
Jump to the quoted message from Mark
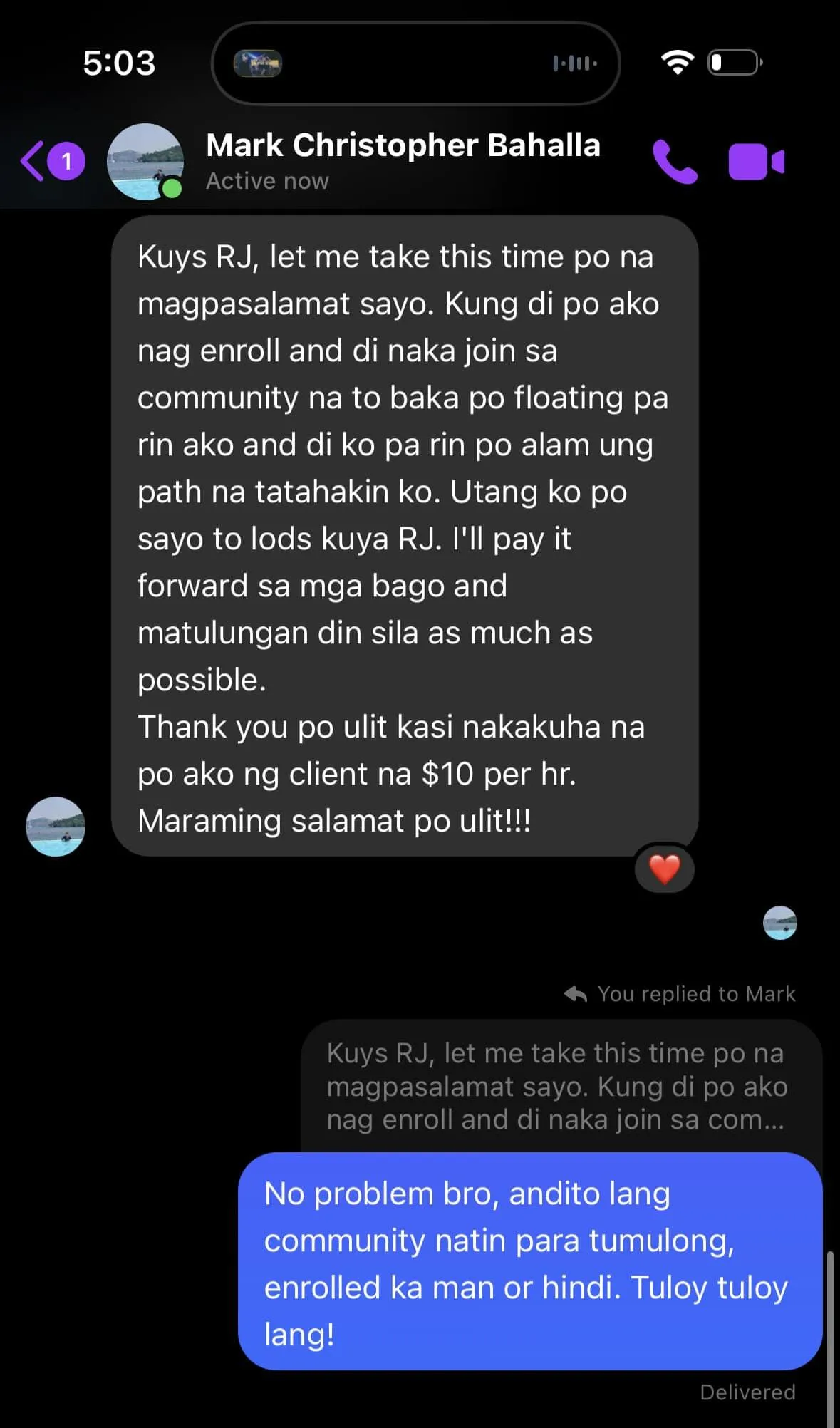point(555,1086)
